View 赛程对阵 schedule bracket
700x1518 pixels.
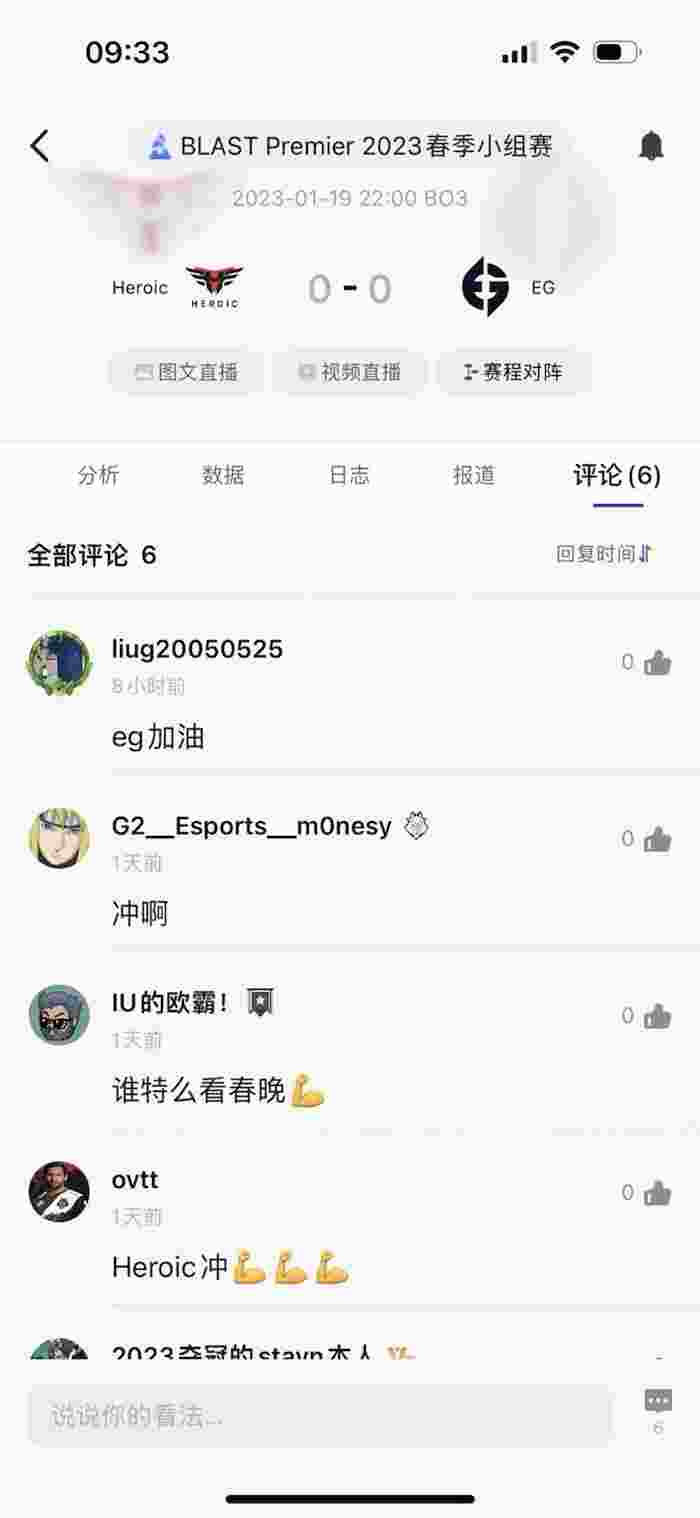tap(513, 373)
